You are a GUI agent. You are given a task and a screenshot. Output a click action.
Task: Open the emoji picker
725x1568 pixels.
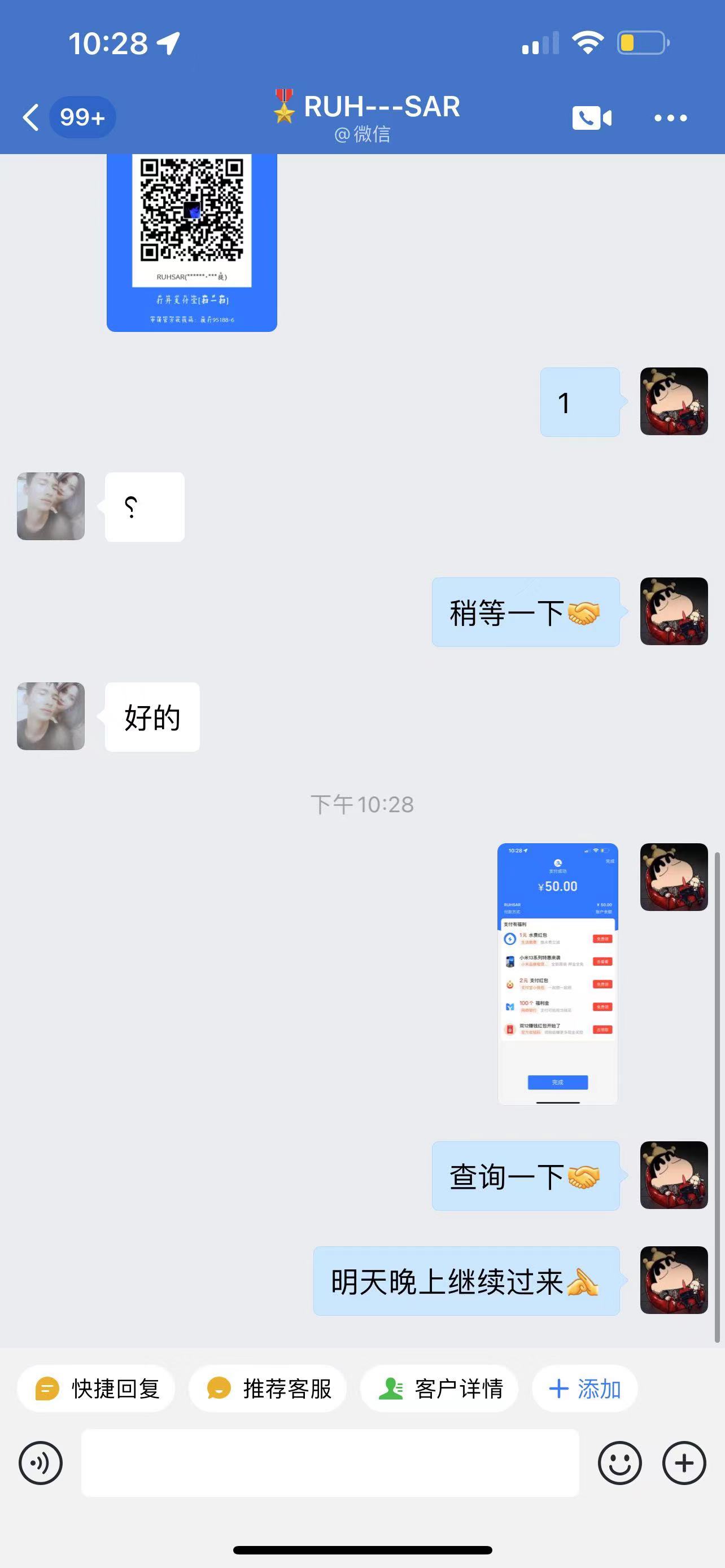(x=619, y=1462)
